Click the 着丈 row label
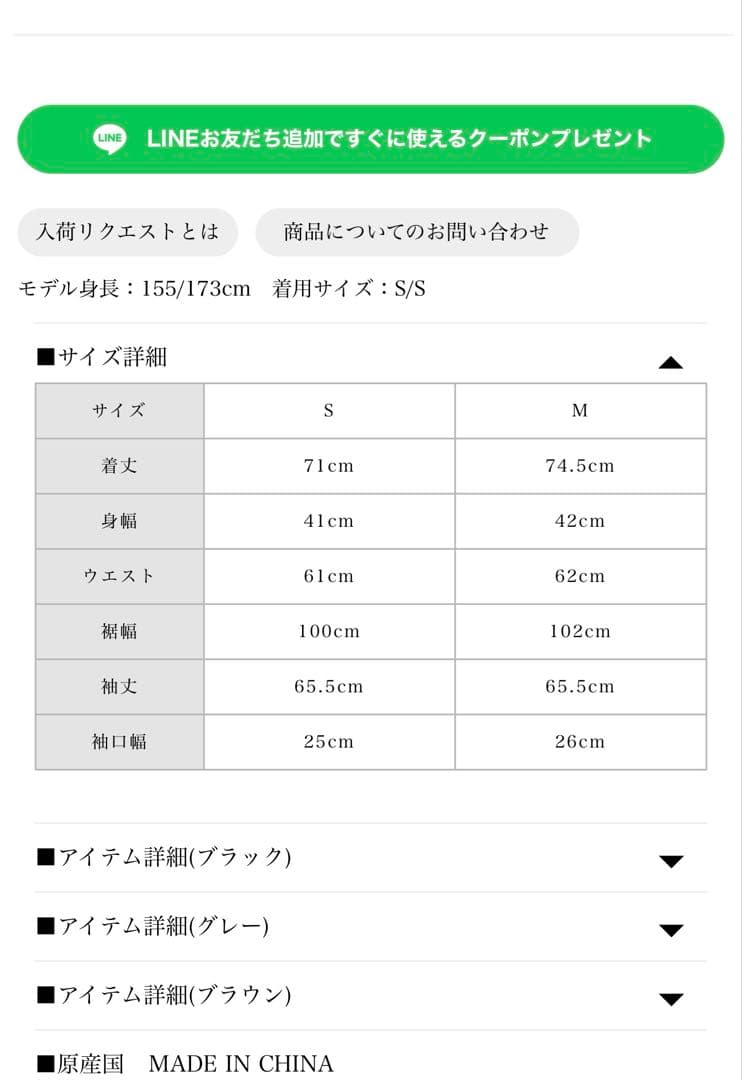Screen dimensions: 742x1080 118,466
